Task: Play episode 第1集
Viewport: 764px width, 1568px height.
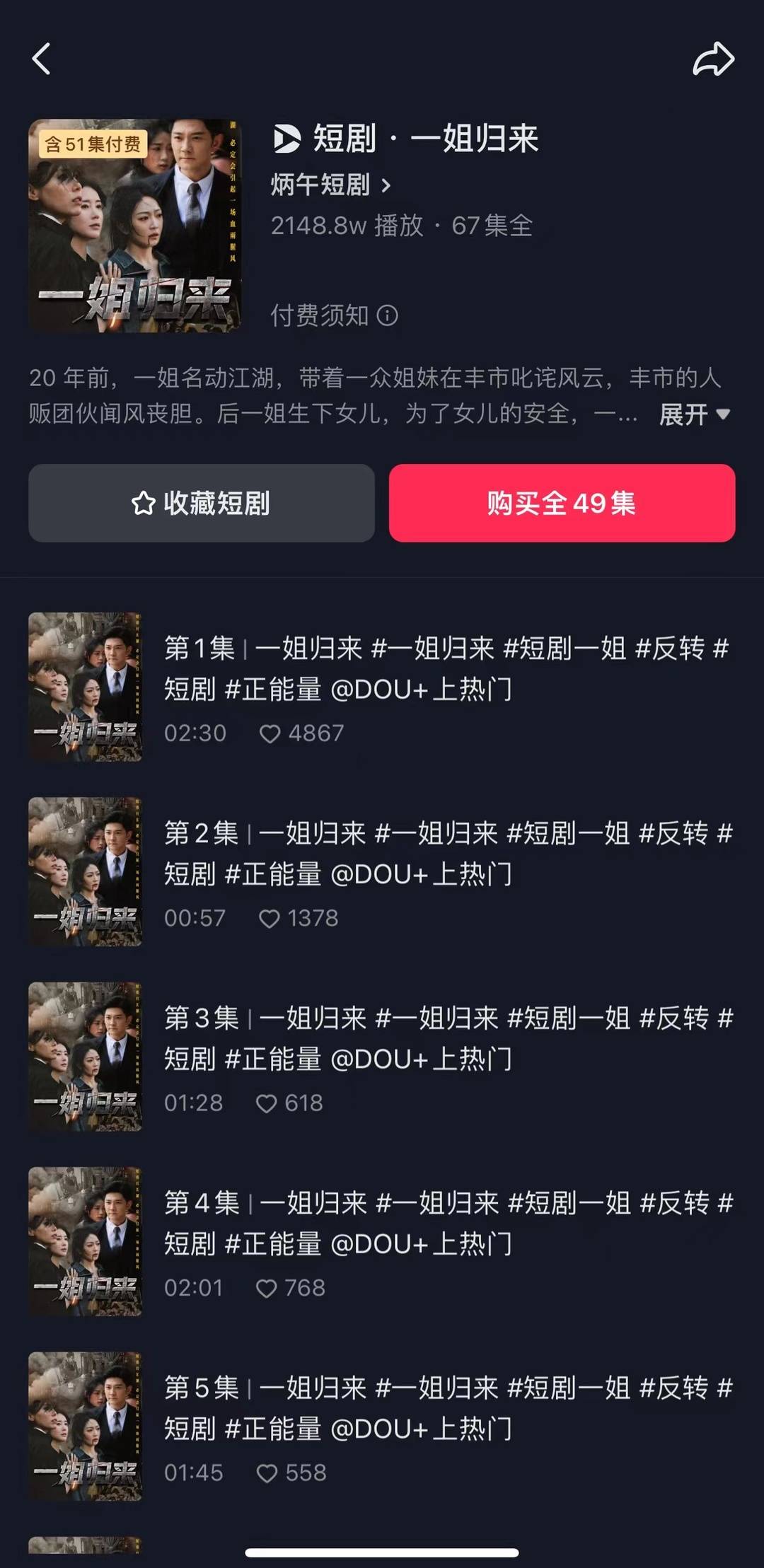Action: [446, 668]
